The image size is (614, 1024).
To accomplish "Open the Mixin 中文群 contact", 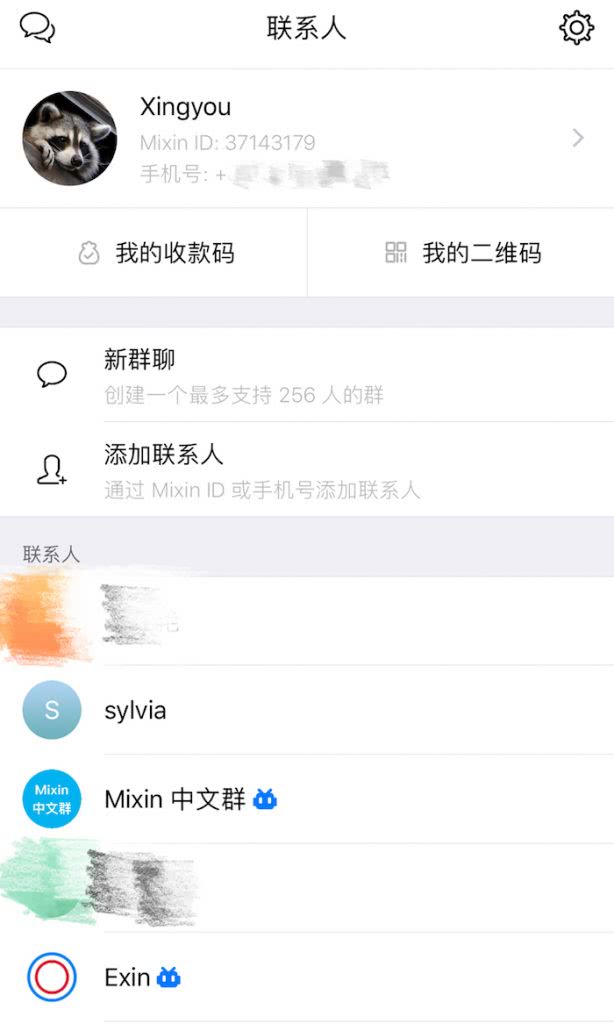I will [x=306, y=799].
